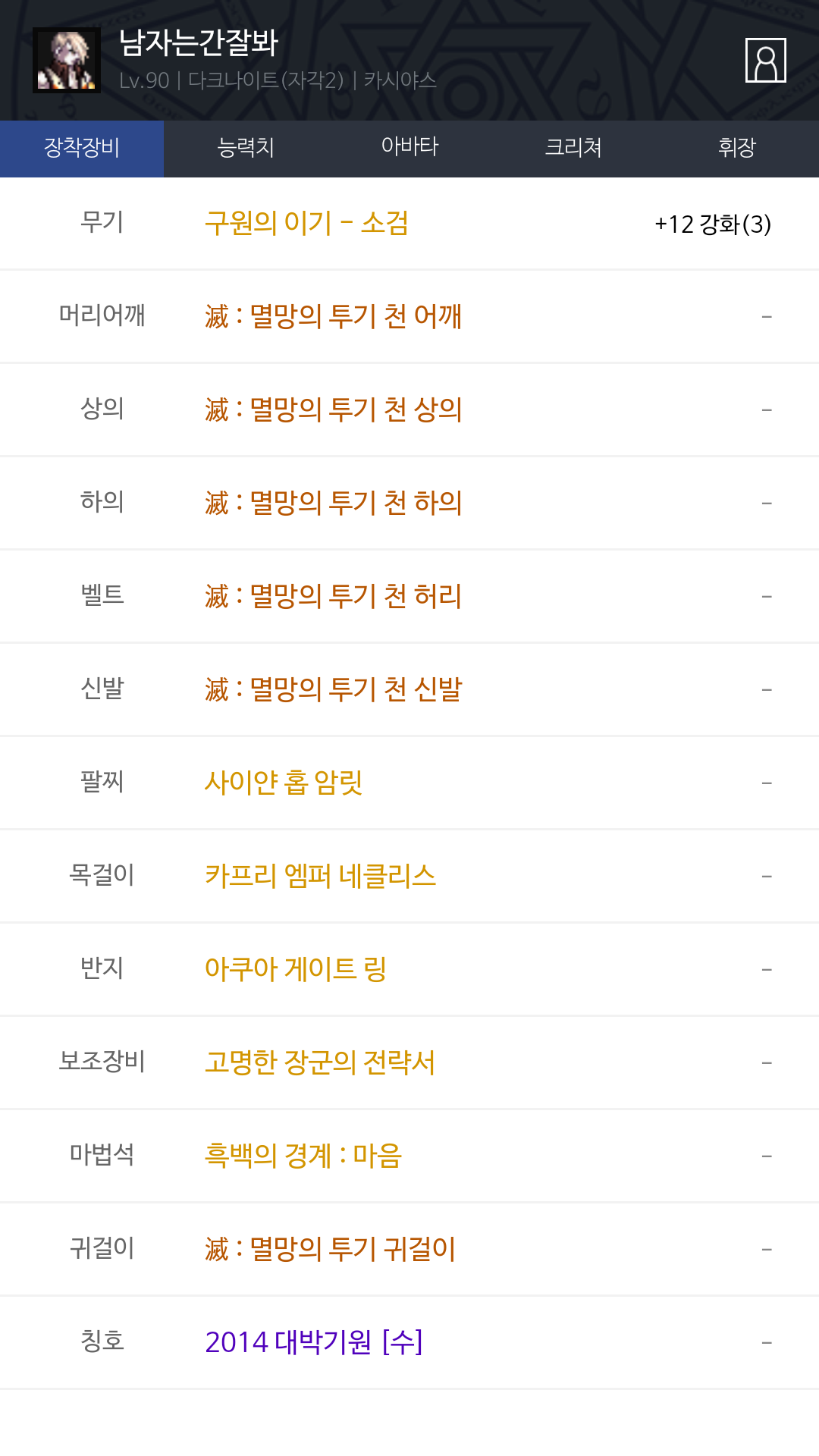View magic stone 흑백의 경계 : 마음

(303, 1156)
